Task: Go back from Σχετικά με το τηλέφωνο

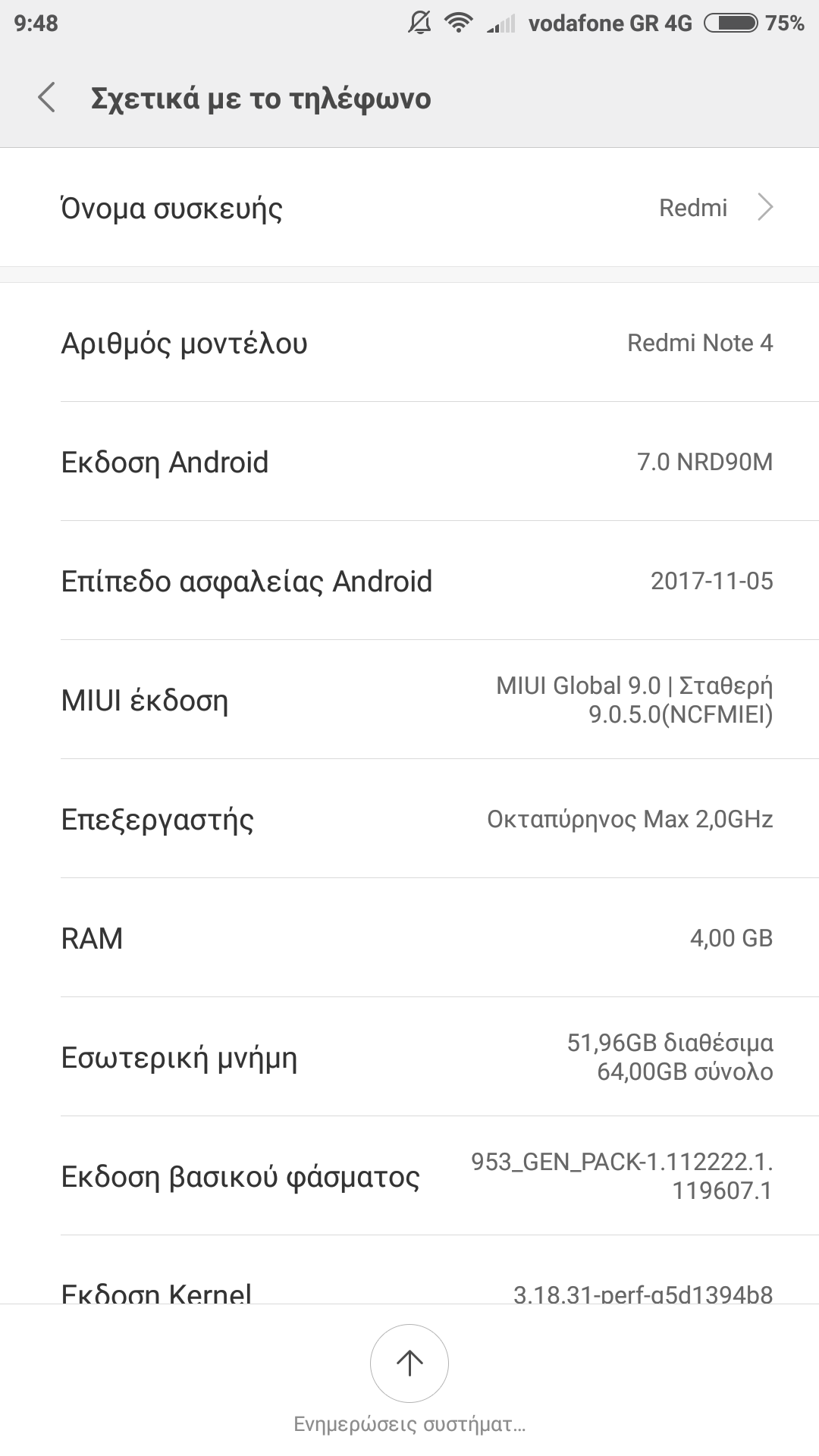Action: pos(47,99)
